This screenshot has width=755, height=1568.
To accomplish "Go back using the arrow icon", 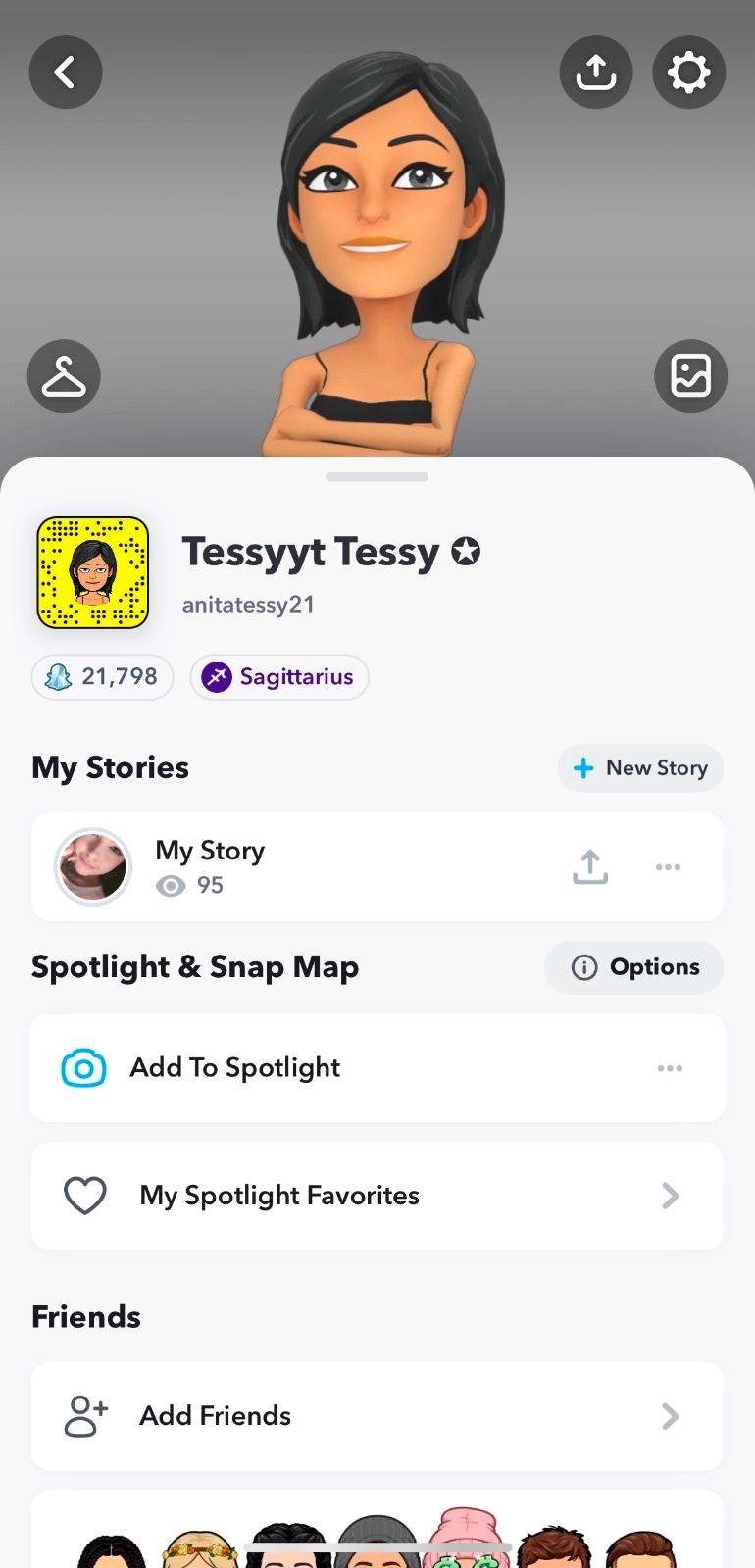I will pos(66,73).
